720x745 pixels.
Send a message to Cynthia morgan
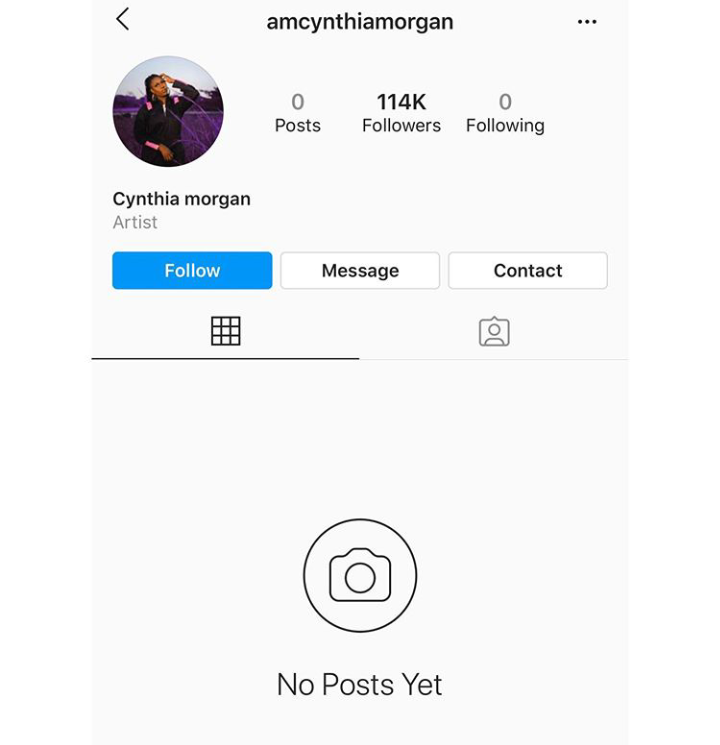click(360, 271)
